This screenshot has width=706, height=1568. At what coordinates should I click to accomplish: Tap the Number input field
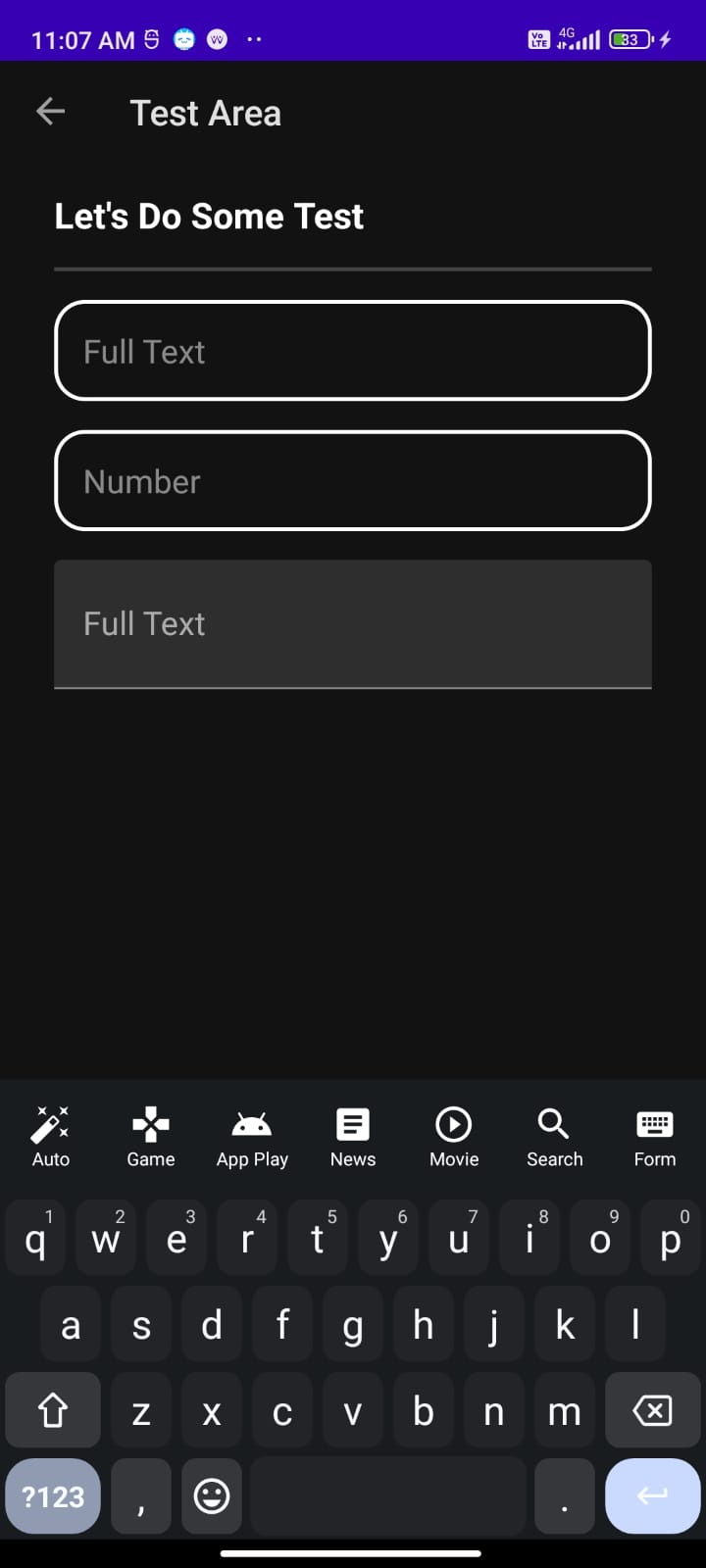[x=353, y=481]
